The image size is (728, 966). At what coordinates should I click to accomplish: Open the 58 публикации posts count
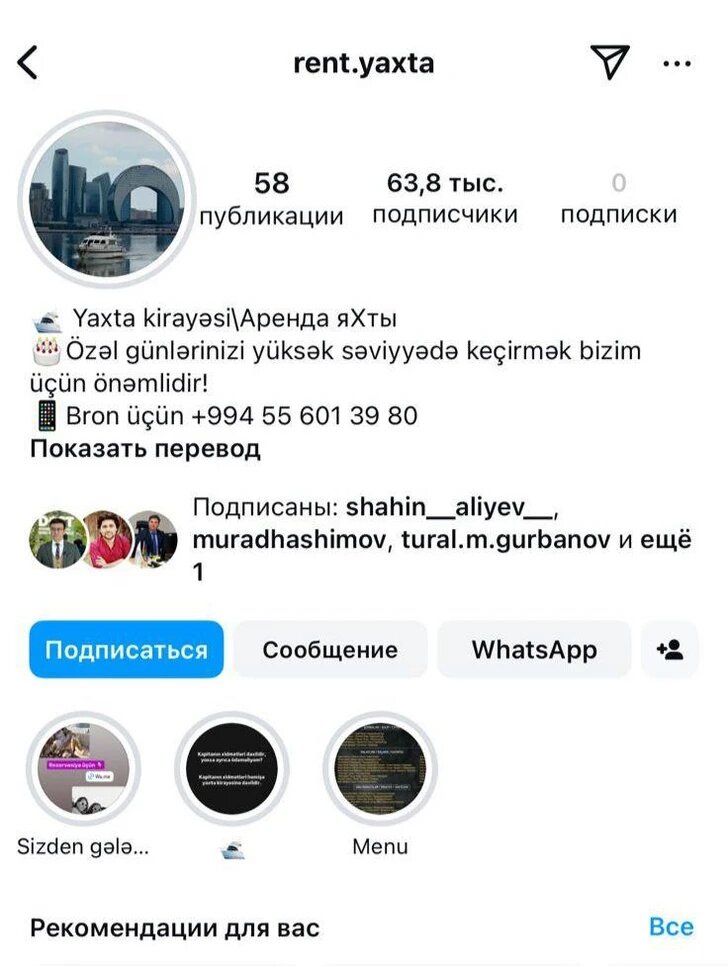(x=273, y=196)
